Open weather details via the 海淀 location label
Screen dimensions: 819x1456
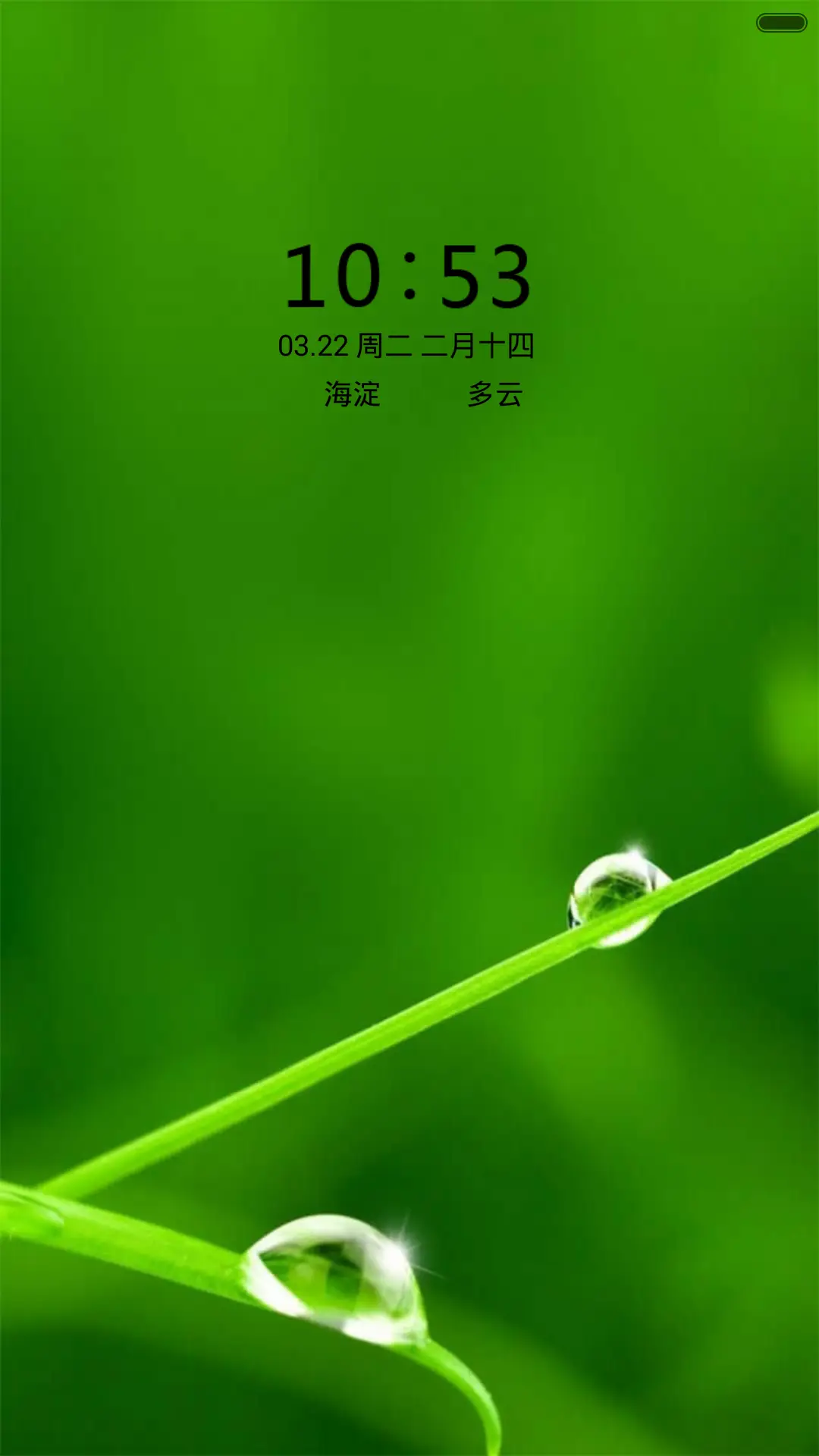click(x=351, y=394)
